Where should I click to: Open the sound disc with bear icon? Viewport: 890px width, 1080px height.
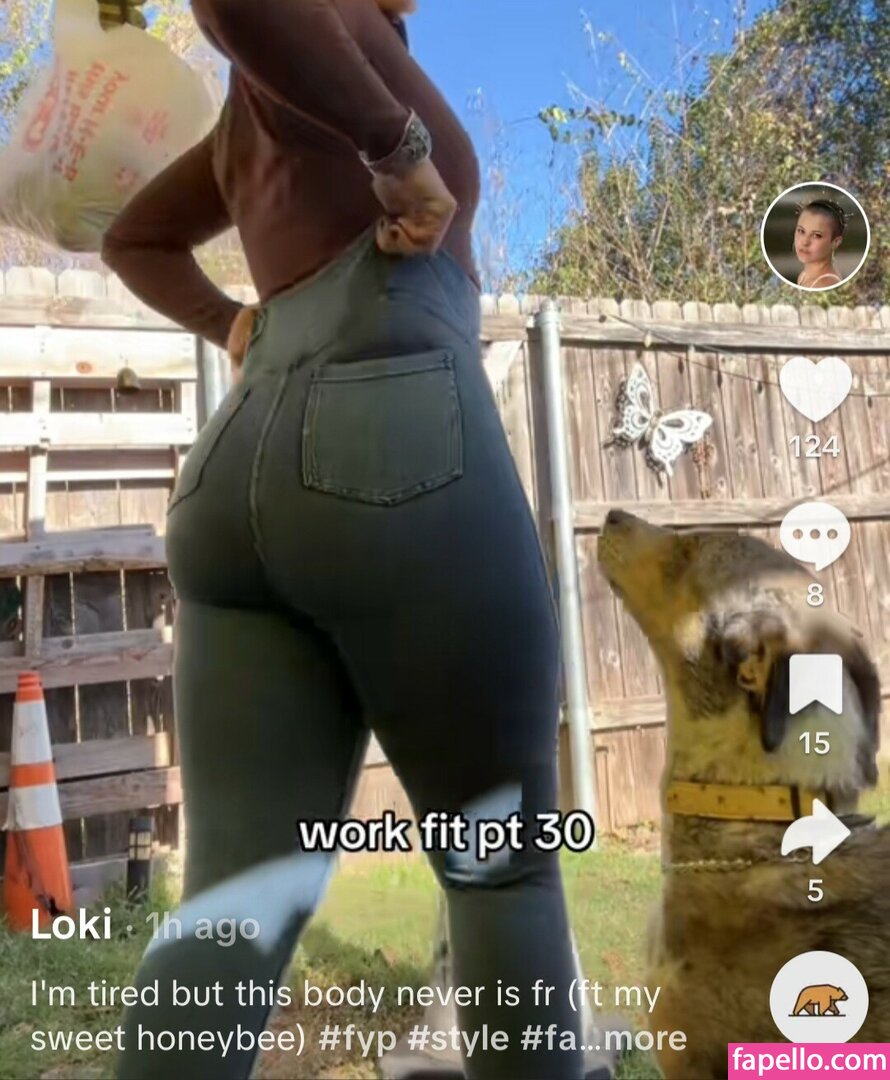click(818, 998)
